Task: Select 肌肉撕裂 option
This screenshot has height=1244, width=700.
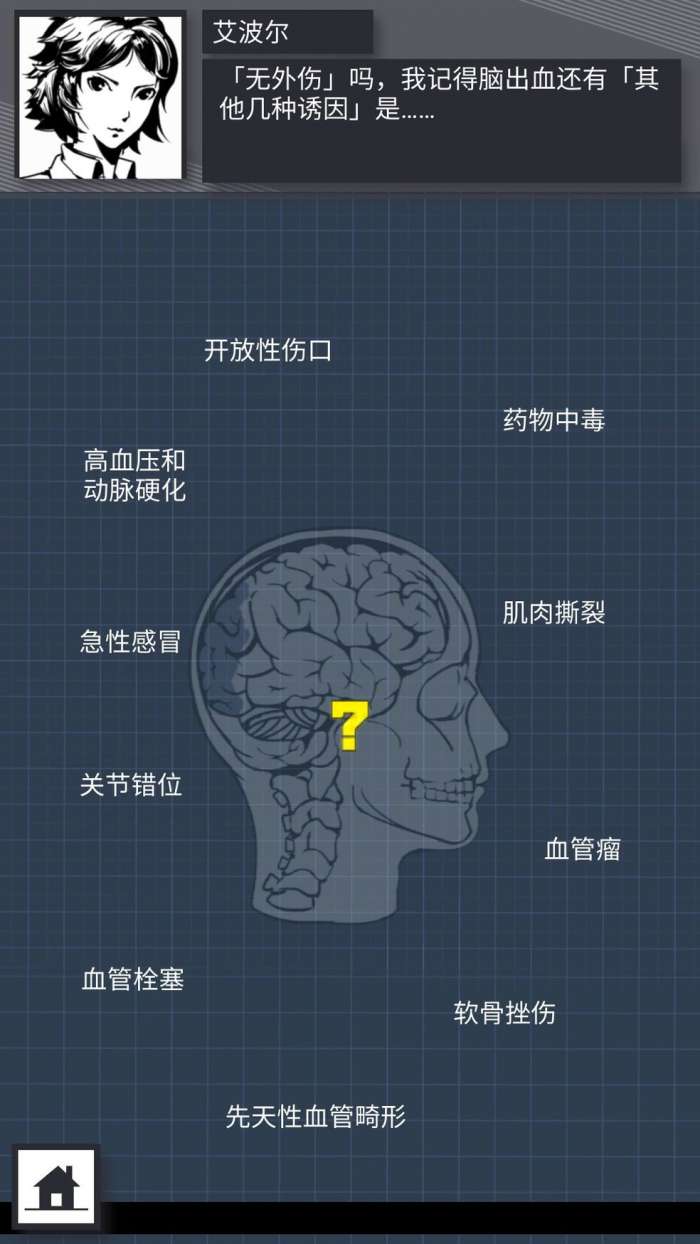Action: (554, 613)
